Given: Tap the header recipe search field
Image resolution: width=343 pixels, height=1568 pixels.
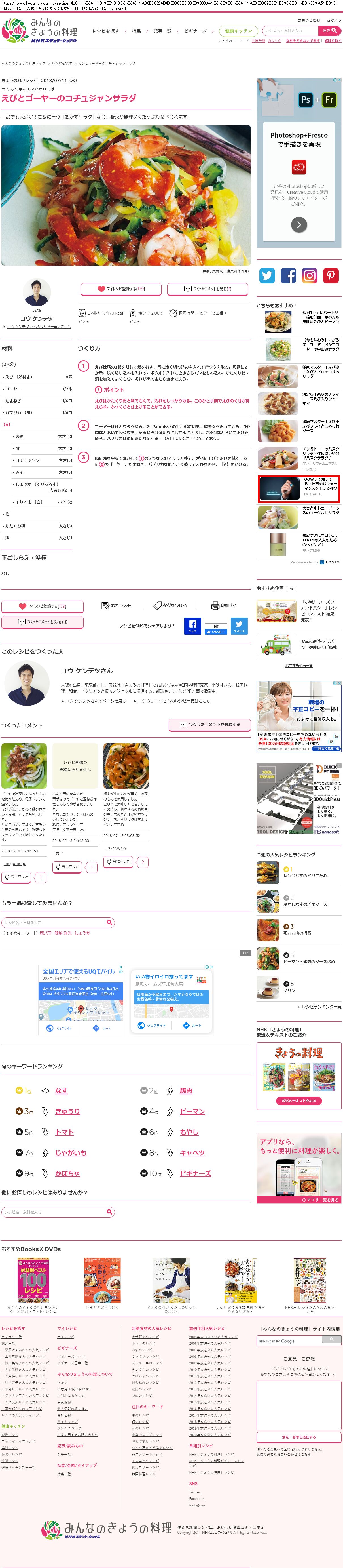Looking at the screenshot, I should (290, 30).
